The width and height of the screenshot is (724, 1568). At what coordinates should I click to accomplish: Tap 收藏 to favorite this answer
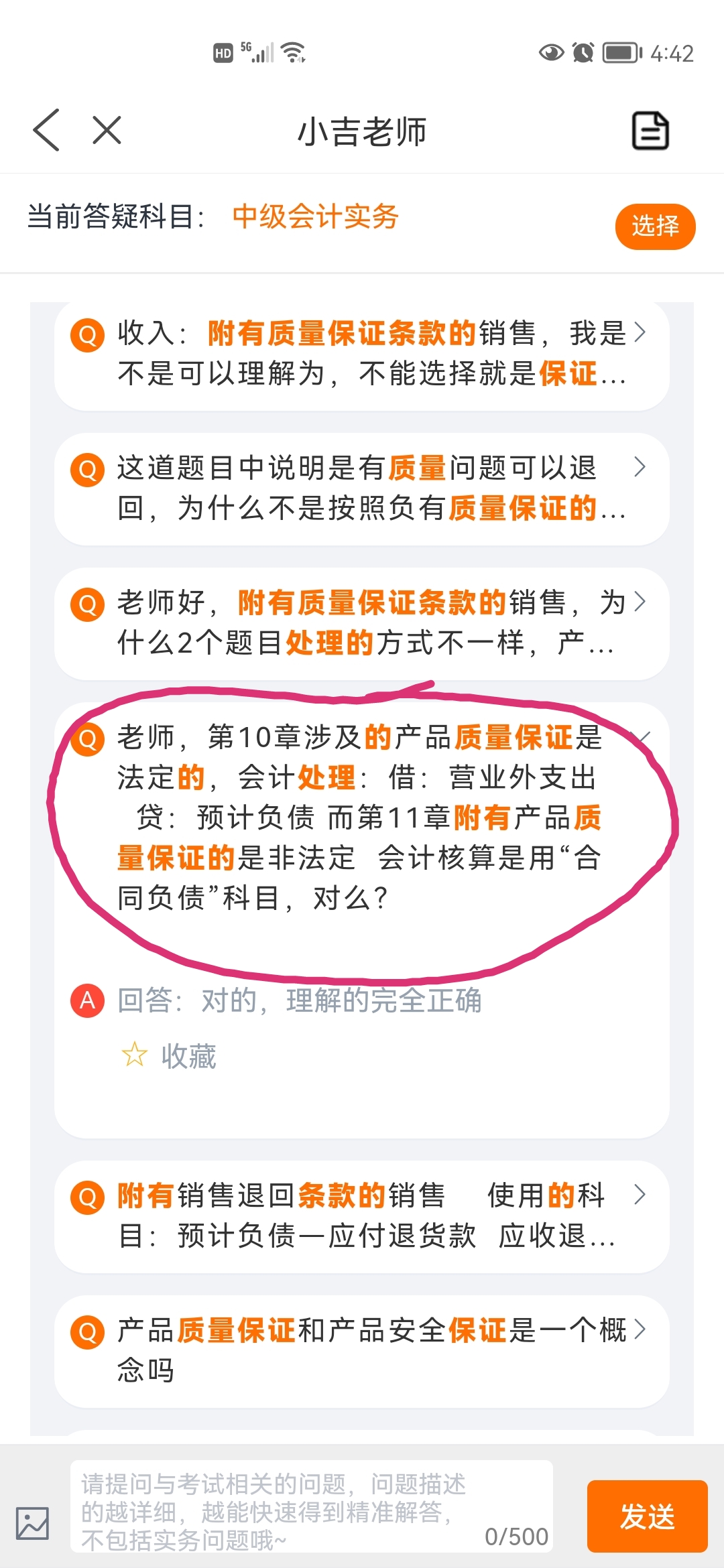tap(170, 1056)
